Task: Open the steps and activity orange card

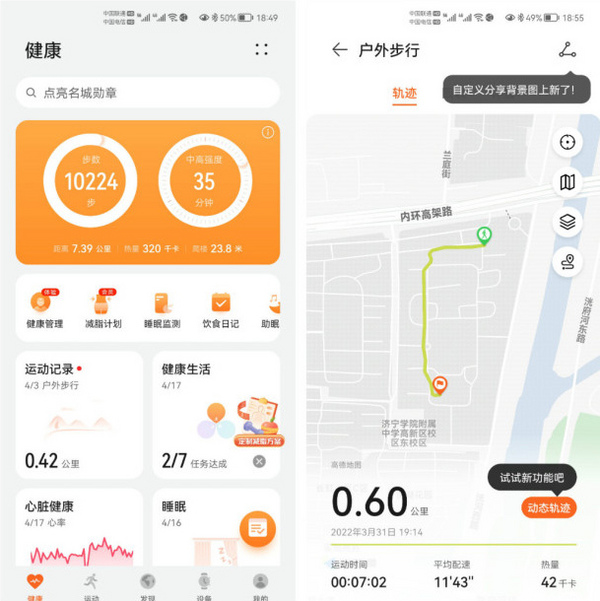Action: (147, 192)
